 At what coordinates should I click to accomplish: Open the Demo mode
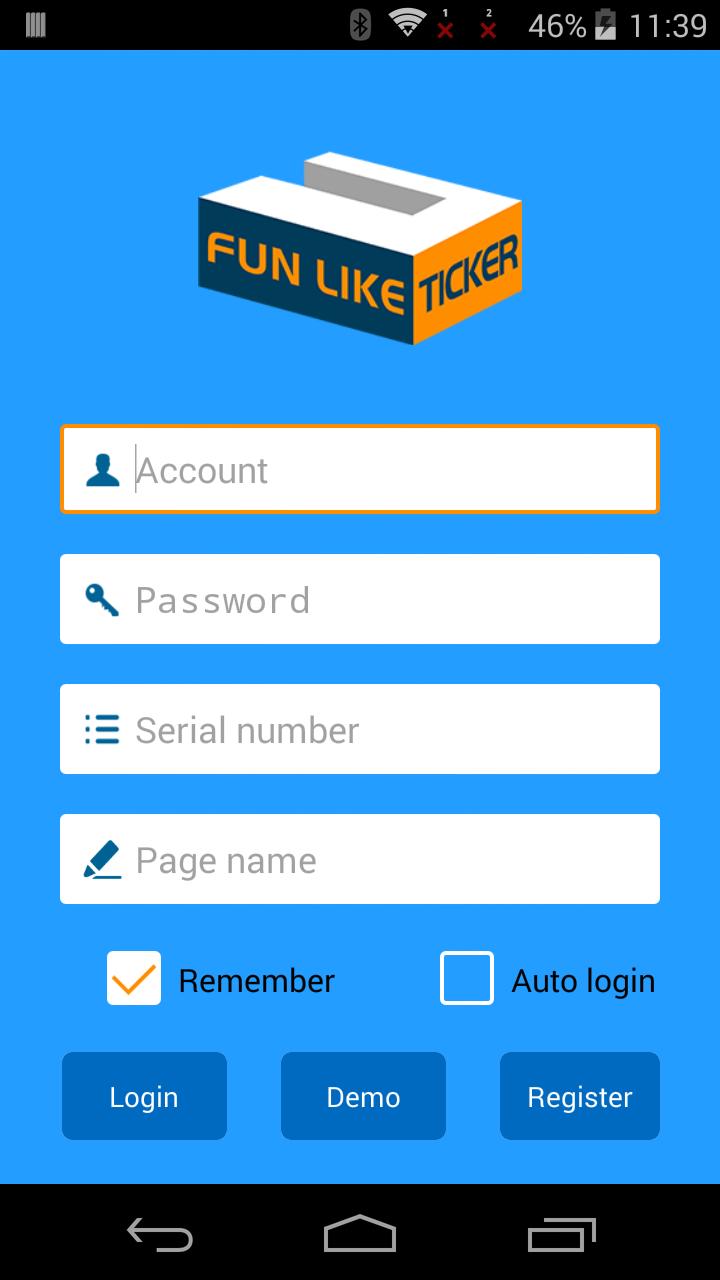(x=363, y=1096)
